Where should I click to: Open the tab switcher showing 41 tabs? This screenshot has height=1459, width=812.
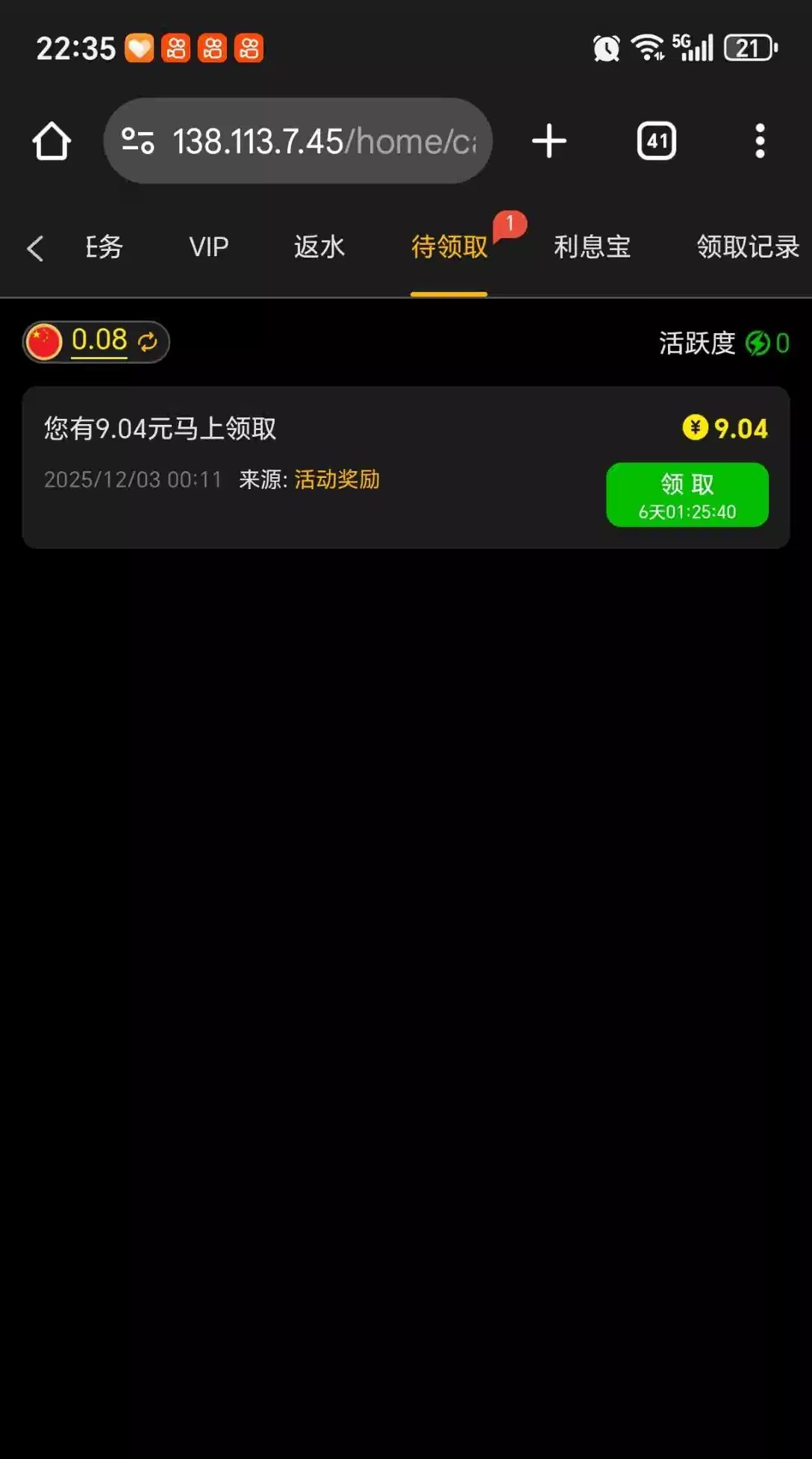[656, 141]
